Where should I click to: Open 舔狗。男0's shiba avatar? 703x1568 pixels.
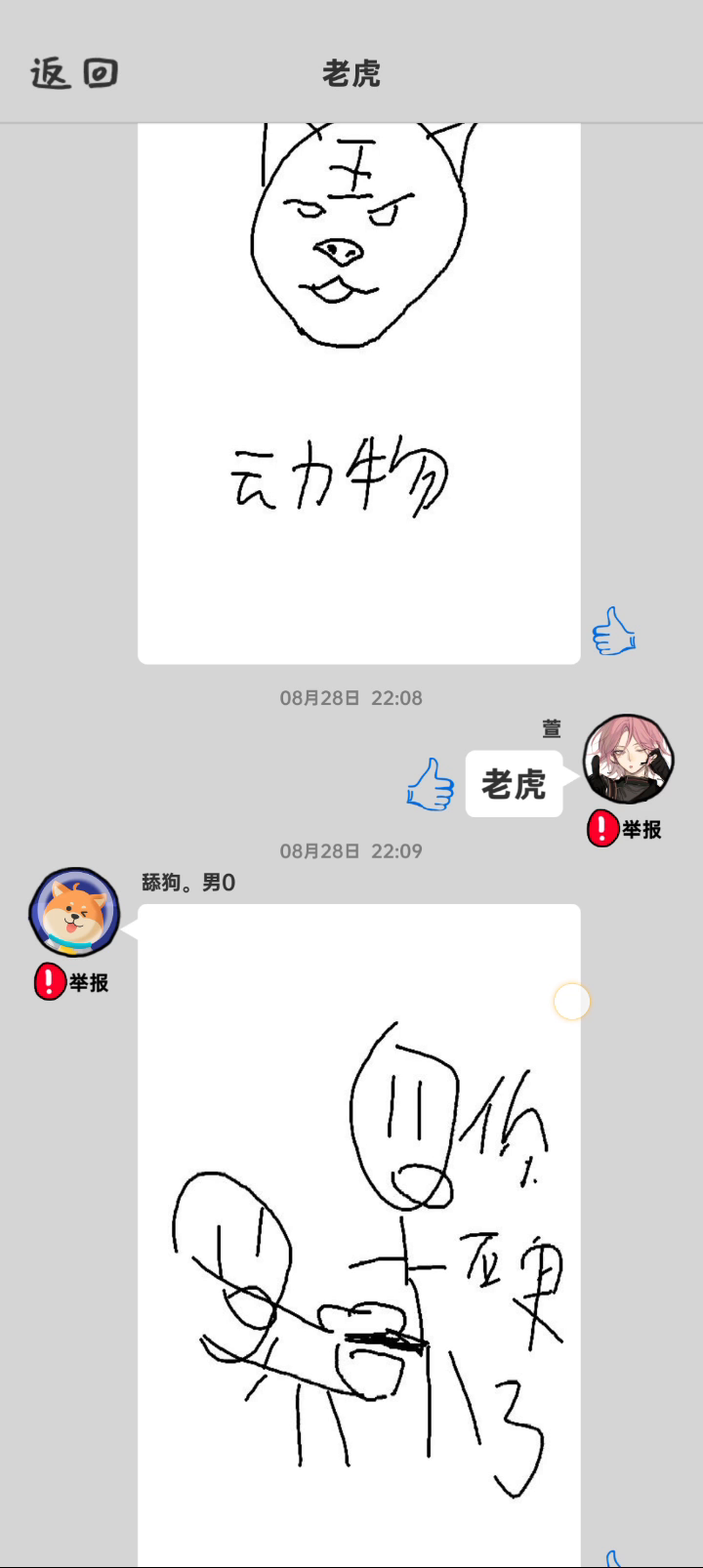point(74,912)
